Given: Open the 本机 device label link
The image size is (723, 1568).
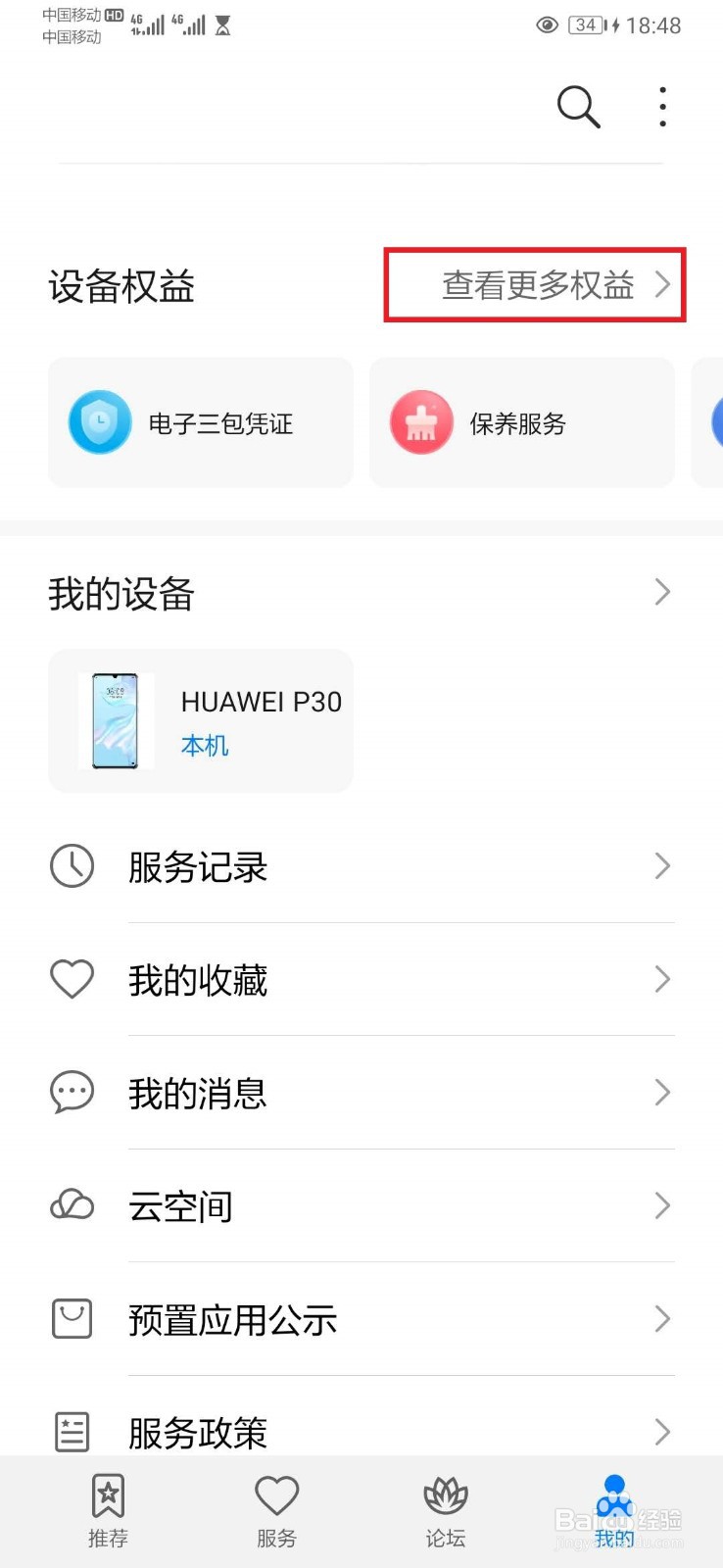Looking at the screenshot, I should pos(204,745).
